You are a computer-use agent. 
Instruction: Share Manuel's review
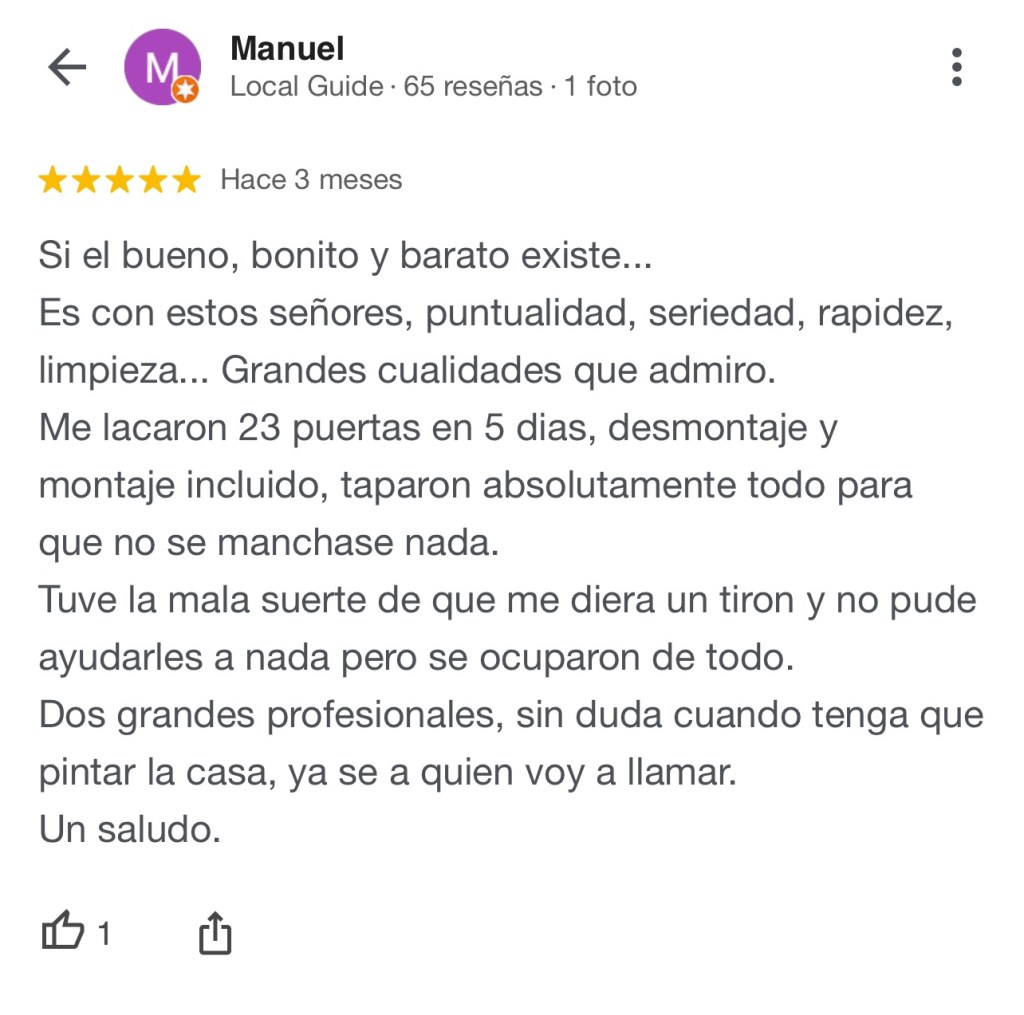pos(215,933)
